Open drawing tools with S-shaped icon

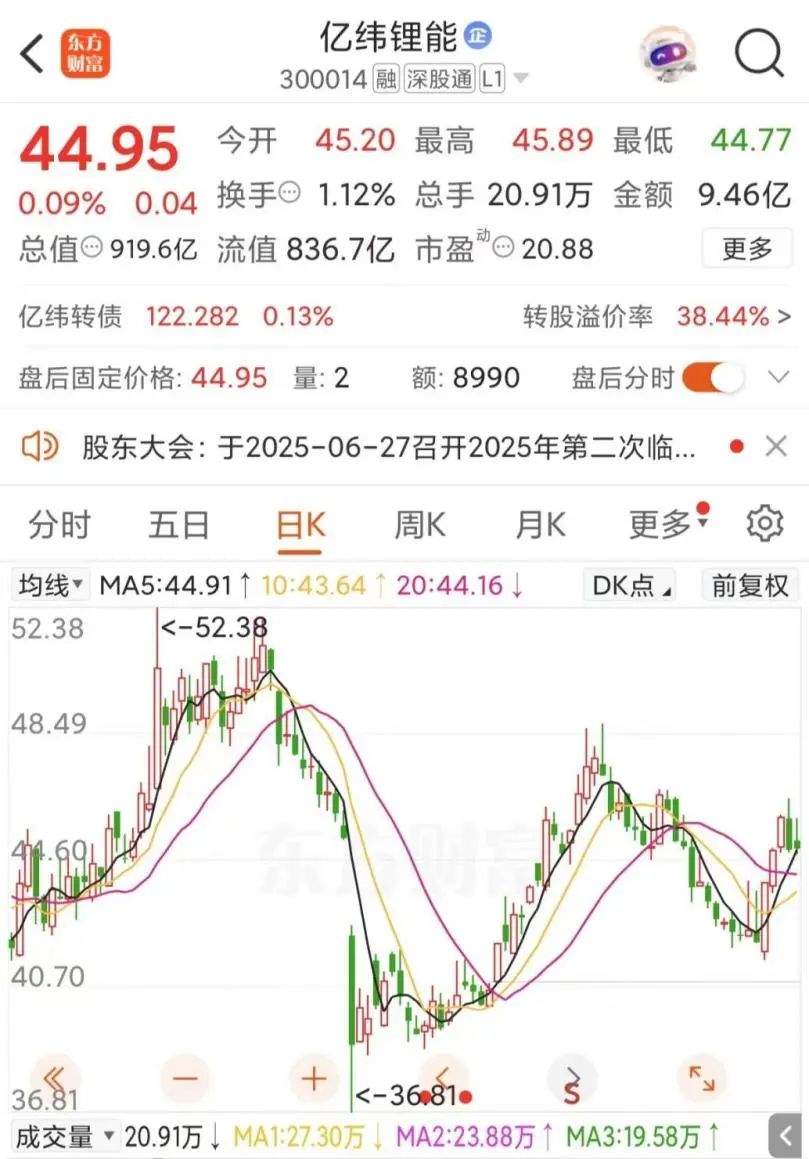(572, 1079)
